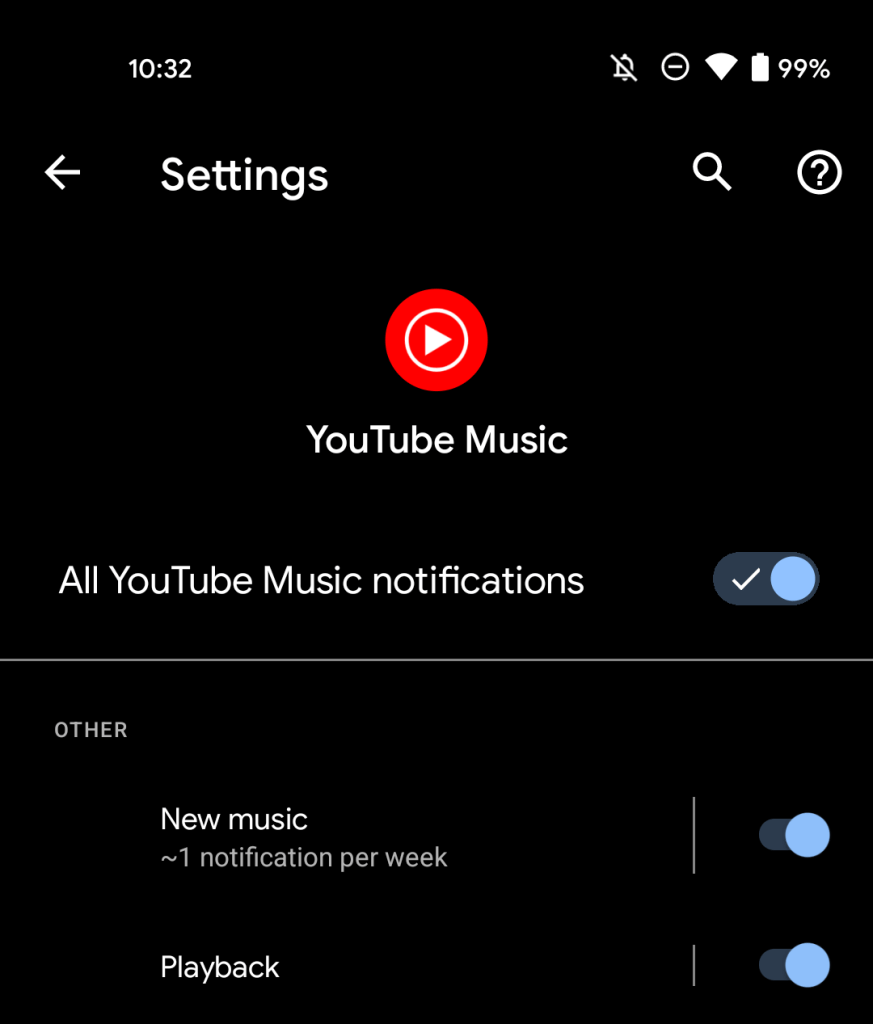Viewport: 873px width, 1024px height.
Task: Open the help question mark icon
Action: click(819, 173)
